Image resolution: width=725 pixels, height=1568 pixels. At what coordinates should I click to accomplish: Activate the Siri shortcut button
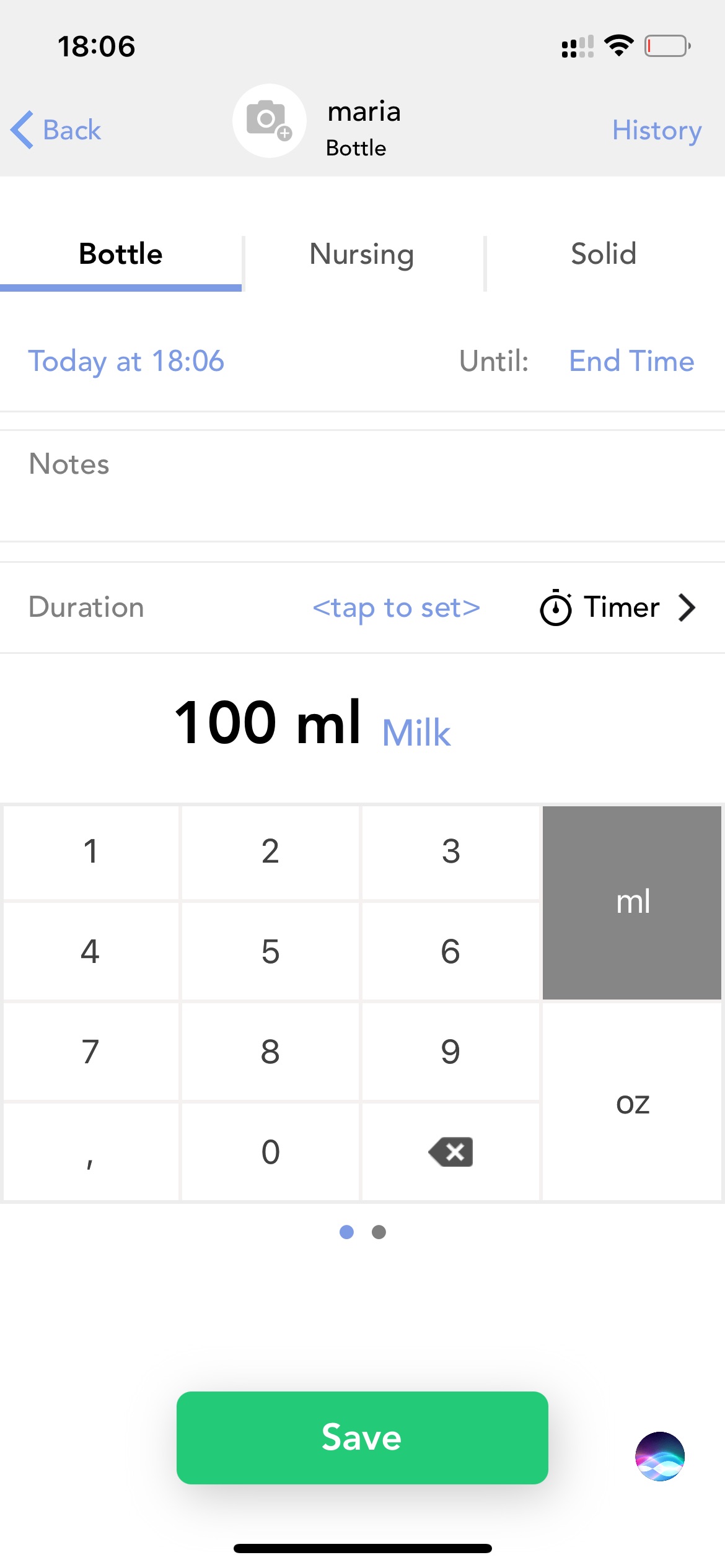click(x=660, y=1457)
